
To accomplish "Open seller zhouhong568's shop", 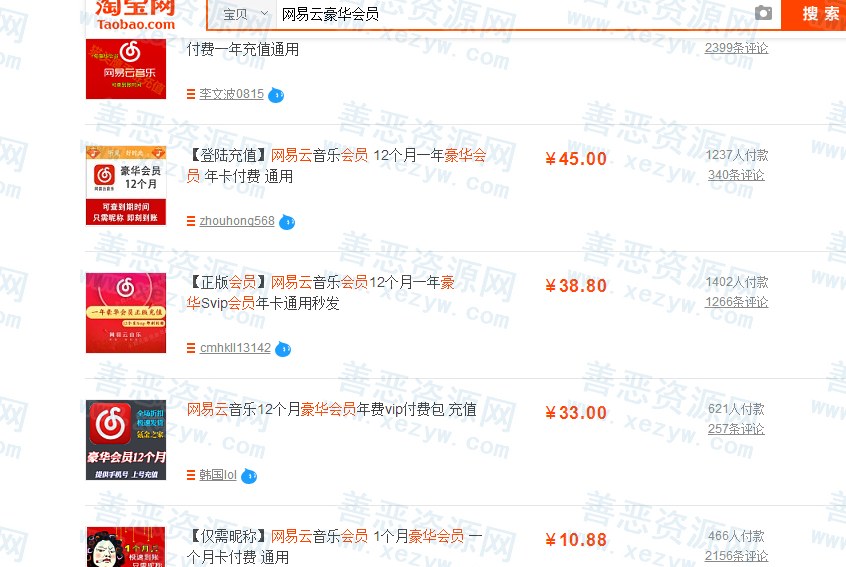I will [237, 221].
